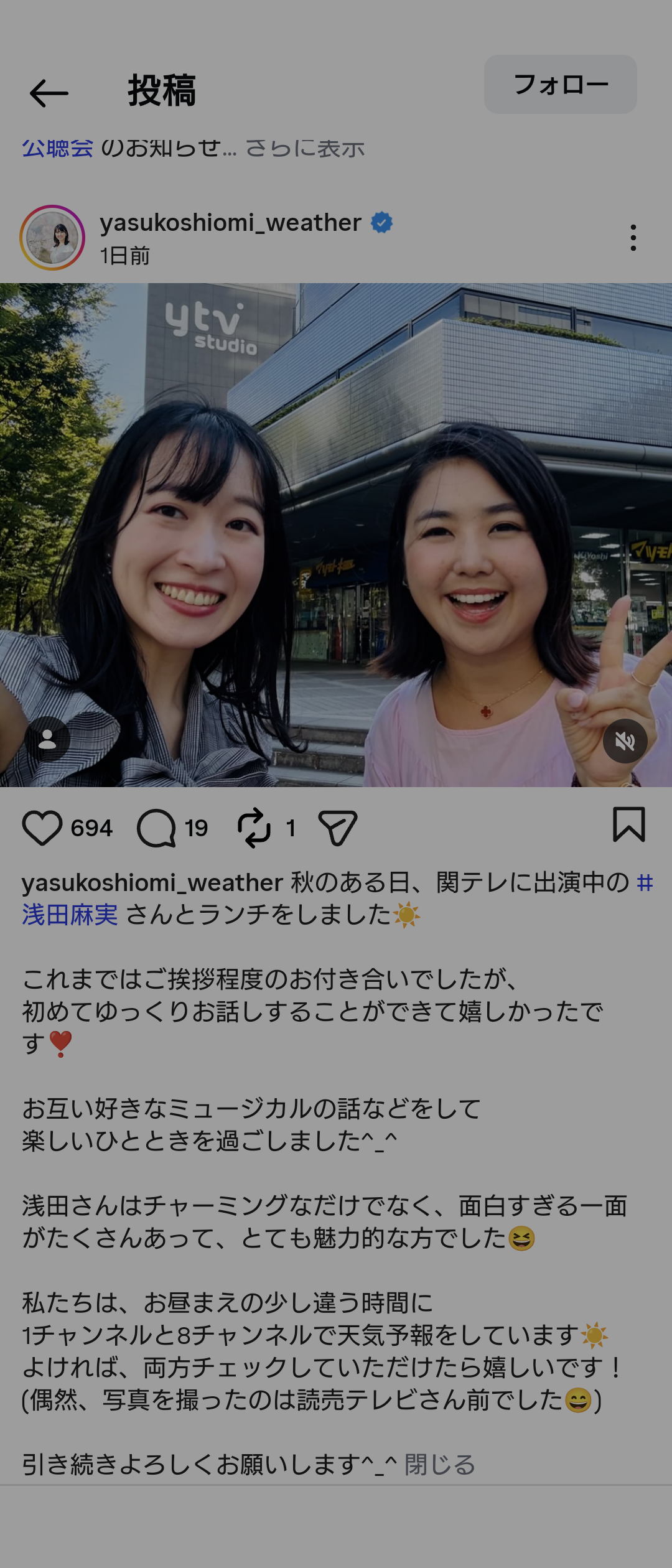Viewport: 672px width, 1568px height.
Task: Like the post with heart icon
Action: [x=42, y=828]
